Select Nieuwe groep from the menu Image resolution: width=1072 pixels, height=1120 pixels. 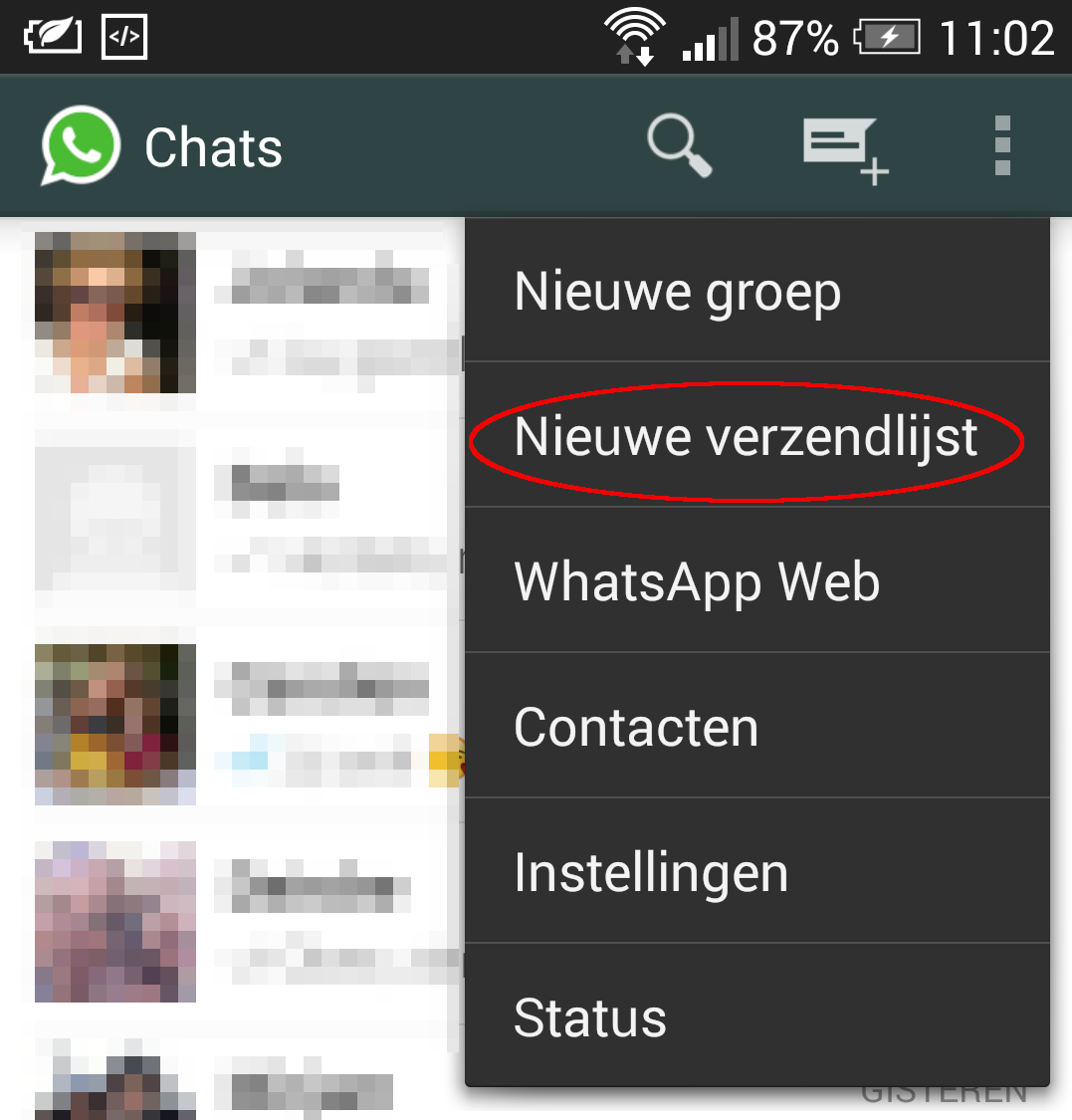tap(756, 292)
